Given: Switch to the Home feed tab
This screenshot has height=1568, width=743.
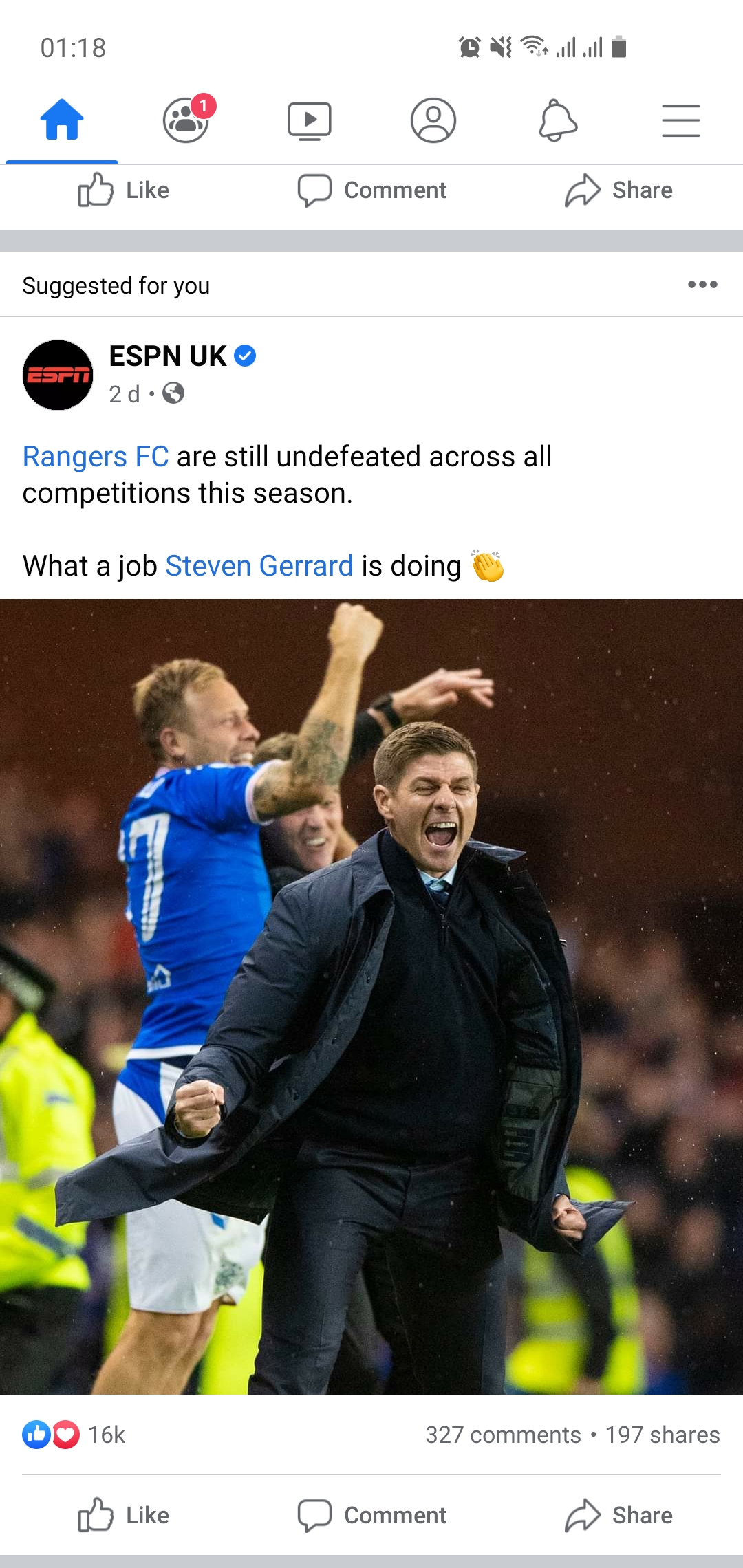Looking at the screenshot, I should [x=62, y=120].
